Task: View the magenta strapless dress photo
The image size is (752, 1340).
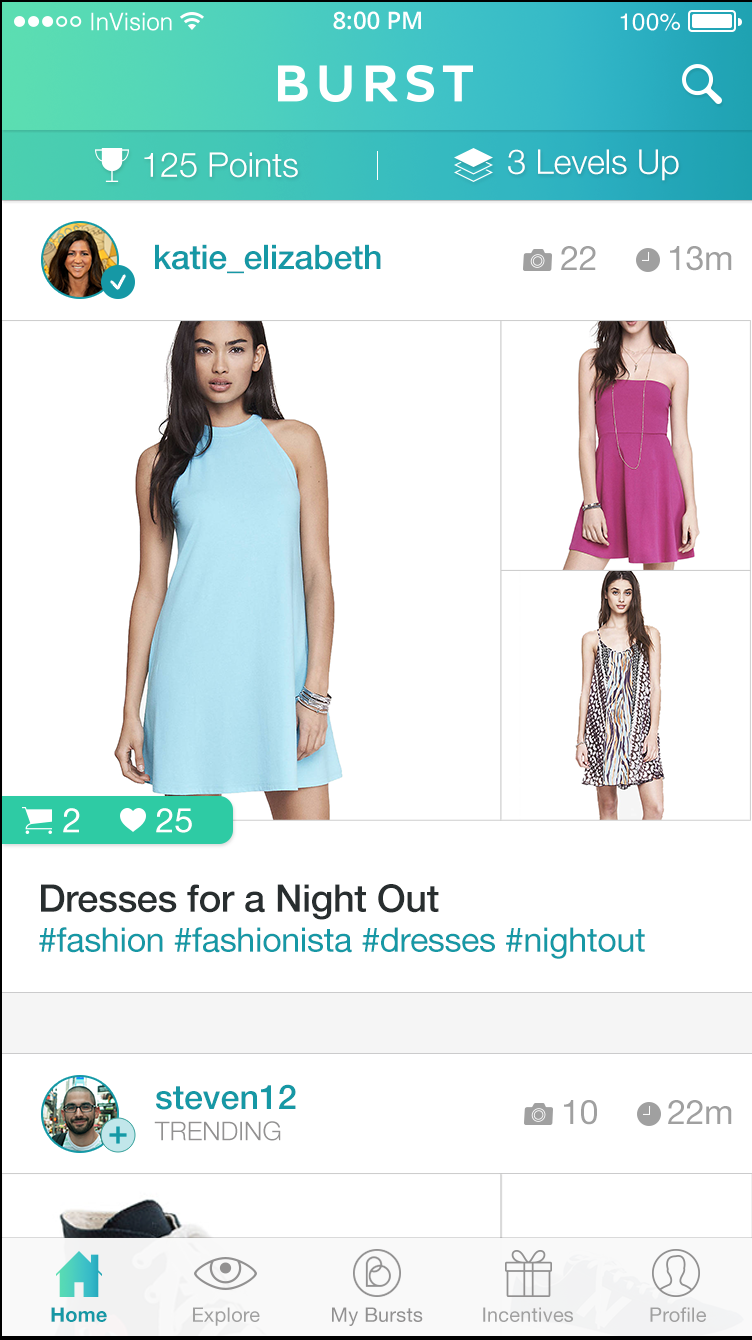Action: (x=626, y=445)
